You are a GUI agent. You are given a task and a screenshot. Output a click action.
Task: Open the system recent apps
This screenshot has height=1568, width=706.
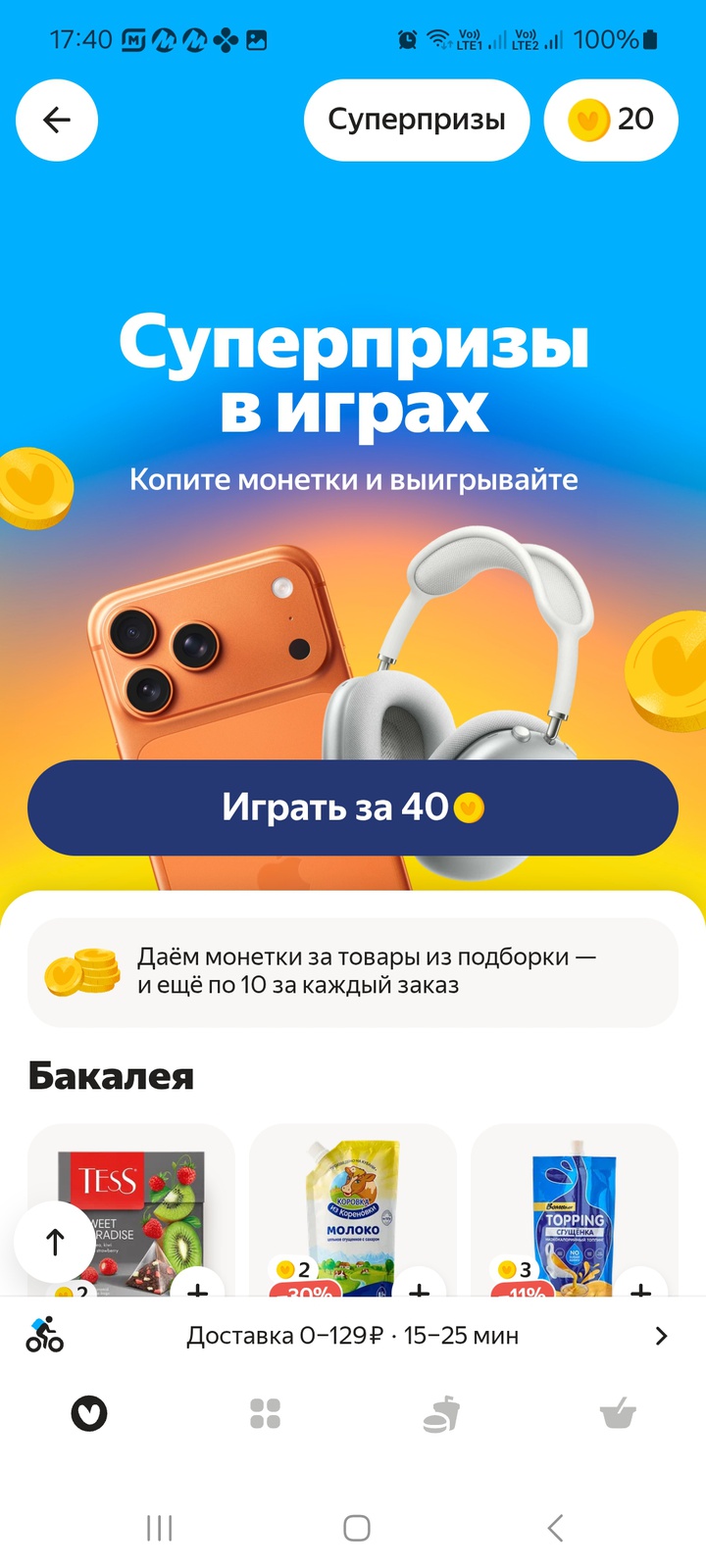click(x=159, y=1527)
